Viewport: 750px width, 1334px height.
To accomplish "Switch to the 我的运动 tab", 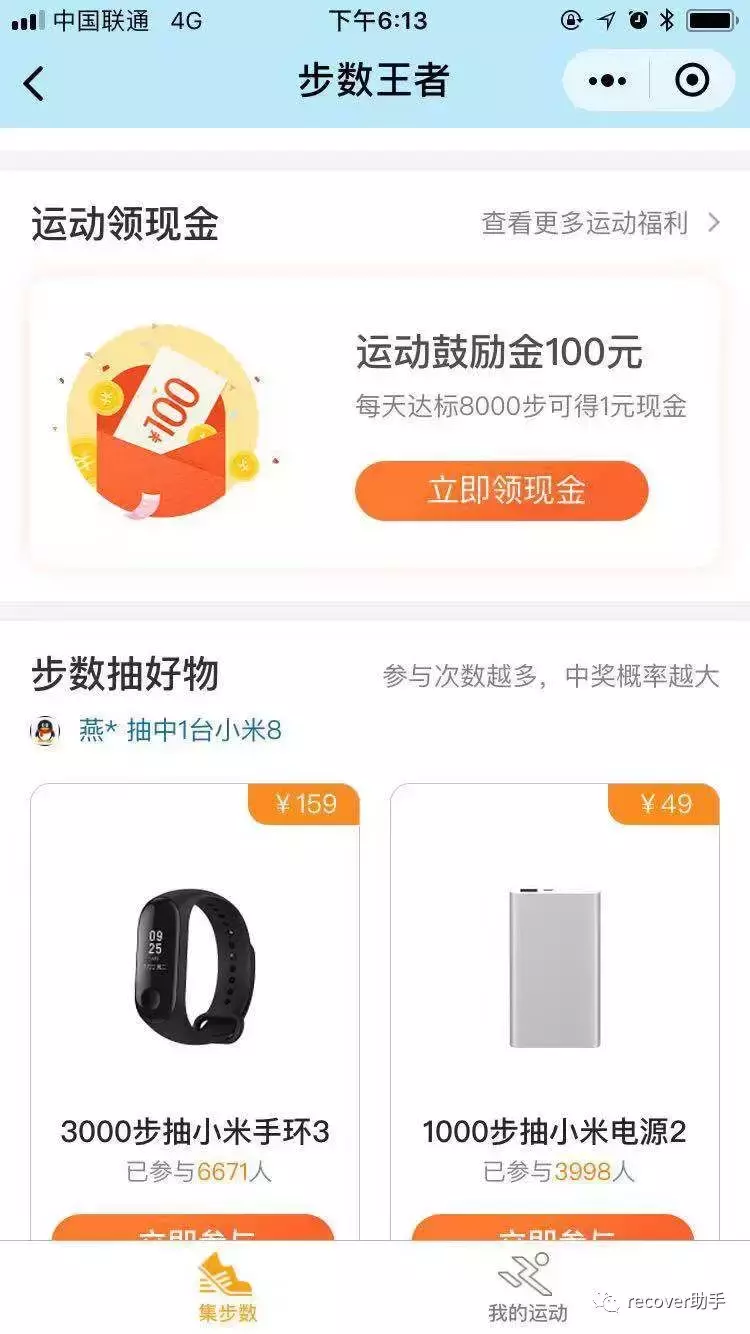I will [x=526, y=1288].
